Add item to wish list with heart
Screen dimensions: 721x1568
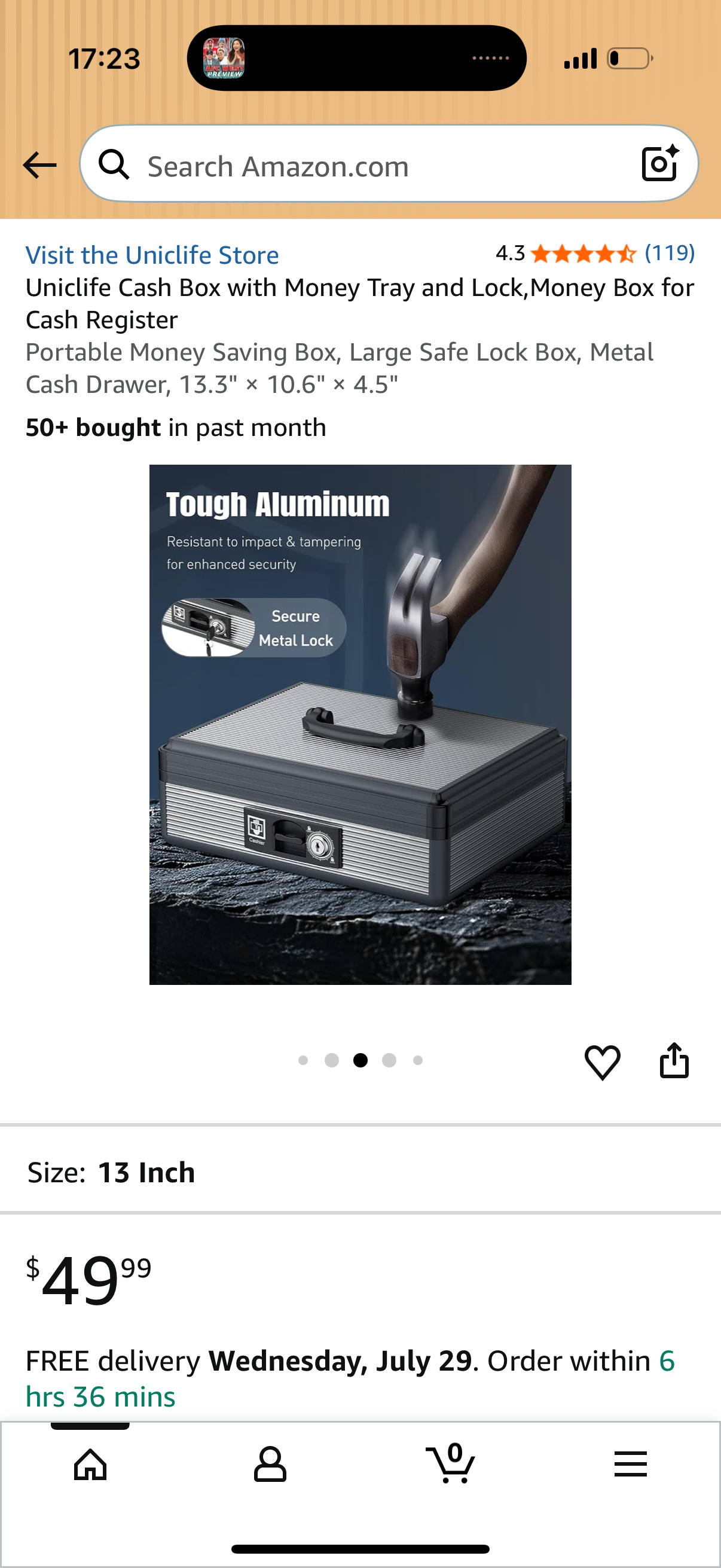[x=603, y=1062]
